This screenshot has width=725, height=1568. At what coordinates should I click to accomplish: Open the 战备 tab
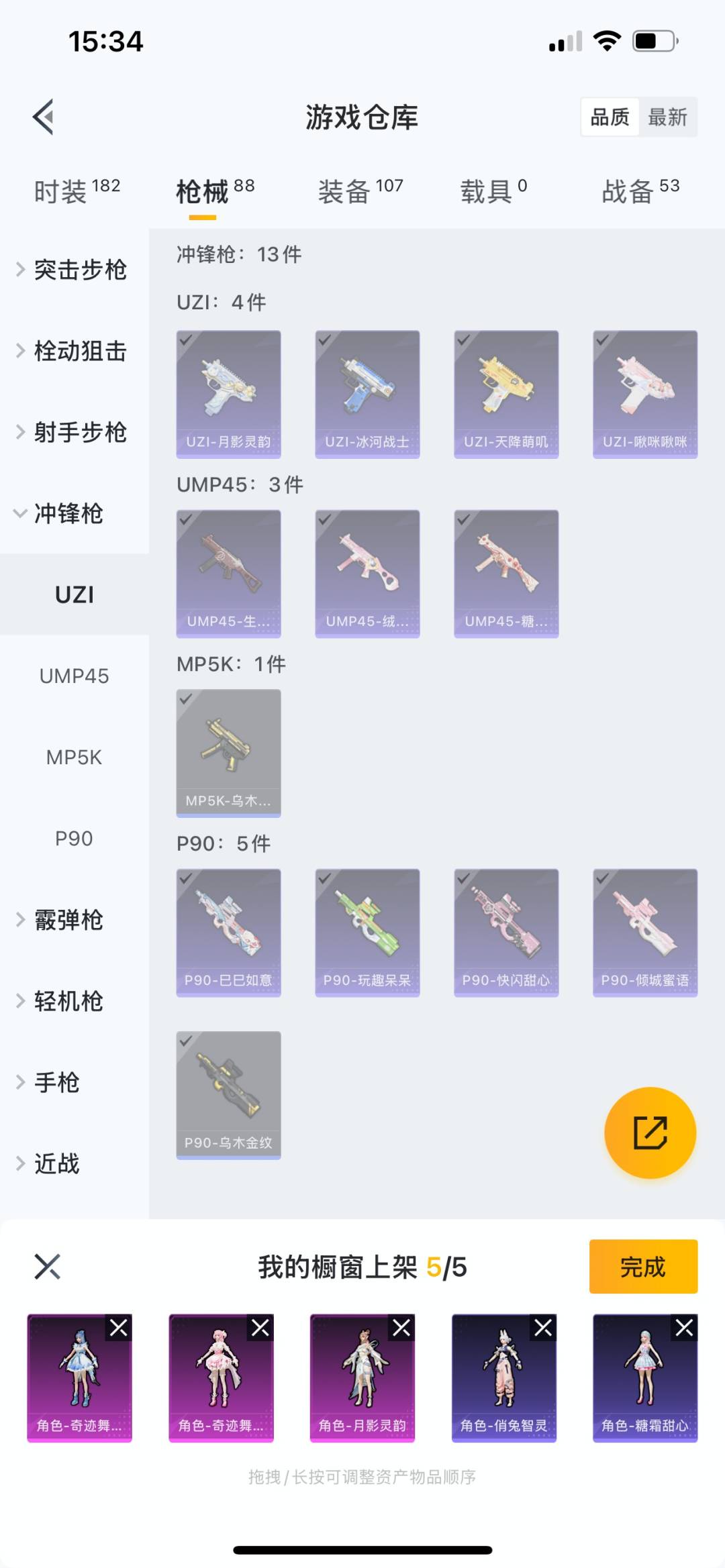(640, 191)
